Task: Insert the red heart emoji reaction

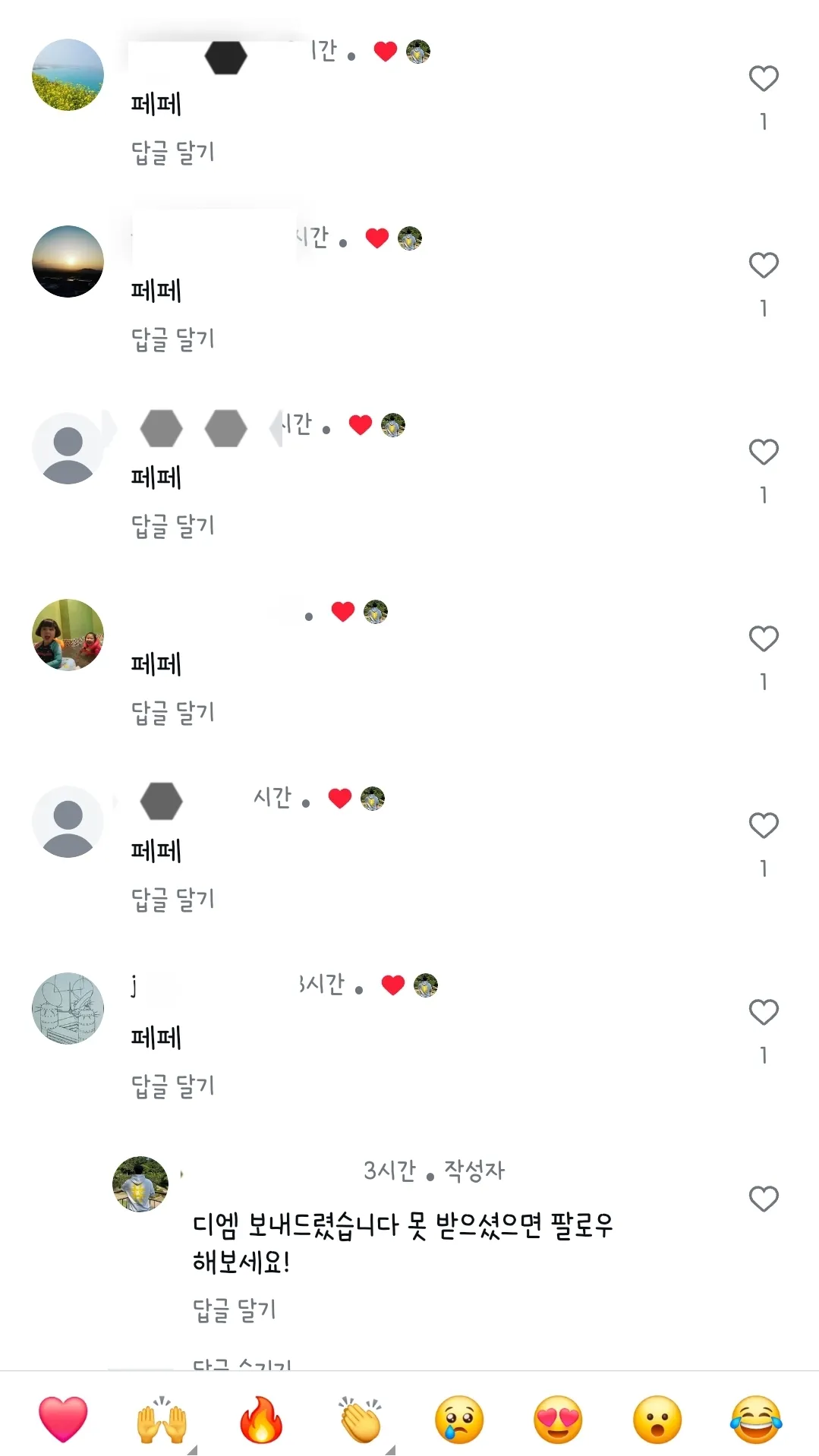Action: tap(63, 1418)
